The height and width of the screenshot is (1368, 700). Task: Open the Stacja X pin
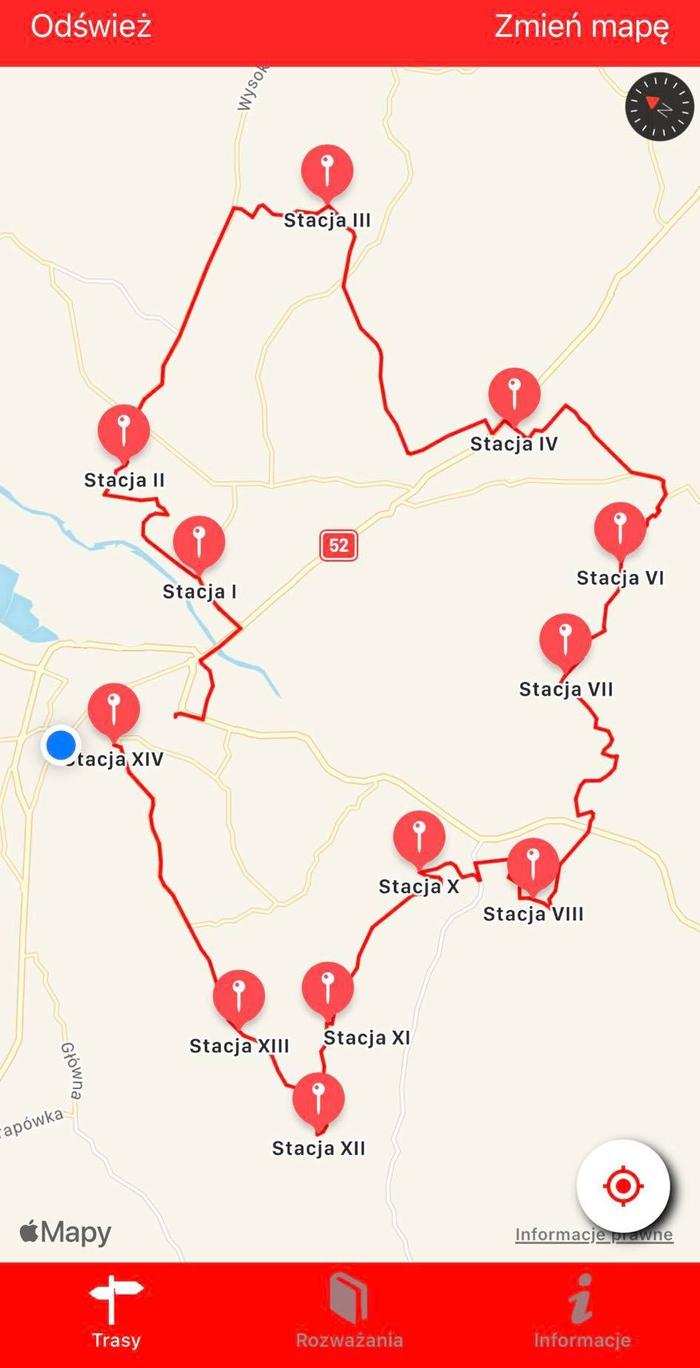[419, 838]
